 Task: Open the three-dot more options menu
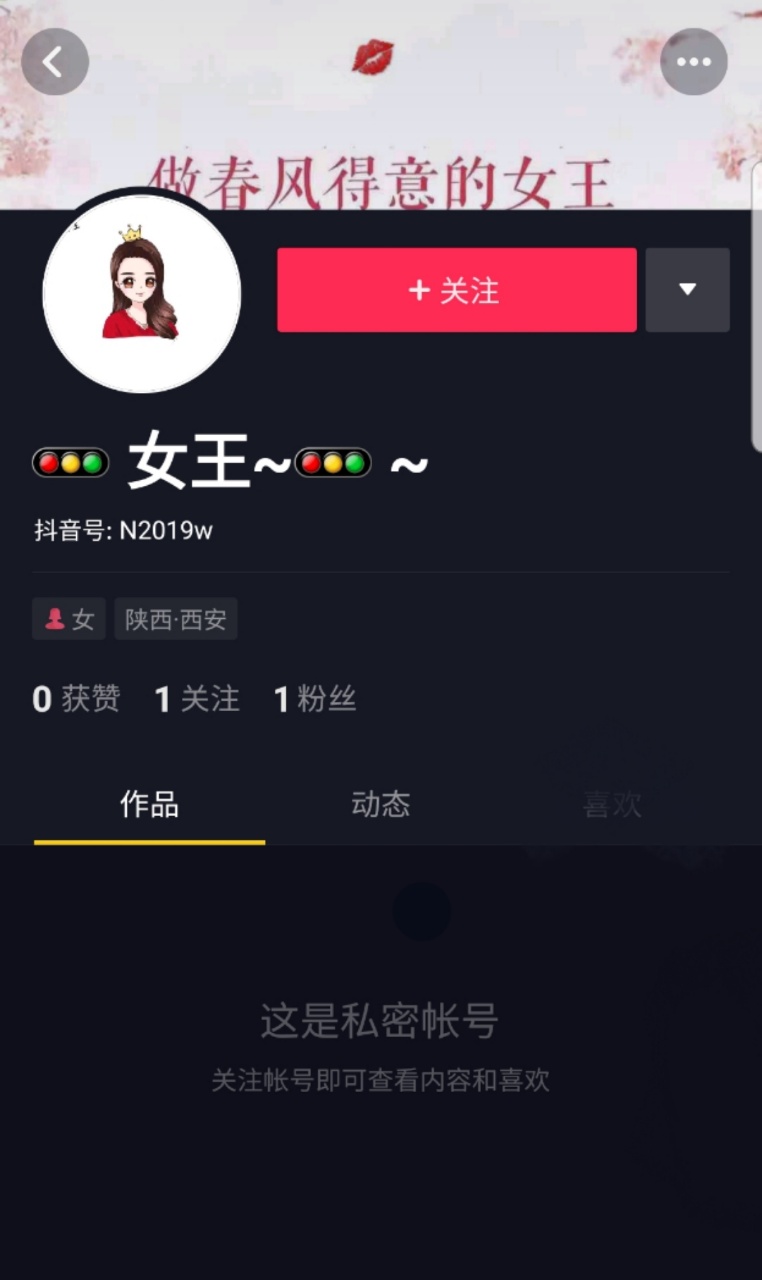(694, 62)
